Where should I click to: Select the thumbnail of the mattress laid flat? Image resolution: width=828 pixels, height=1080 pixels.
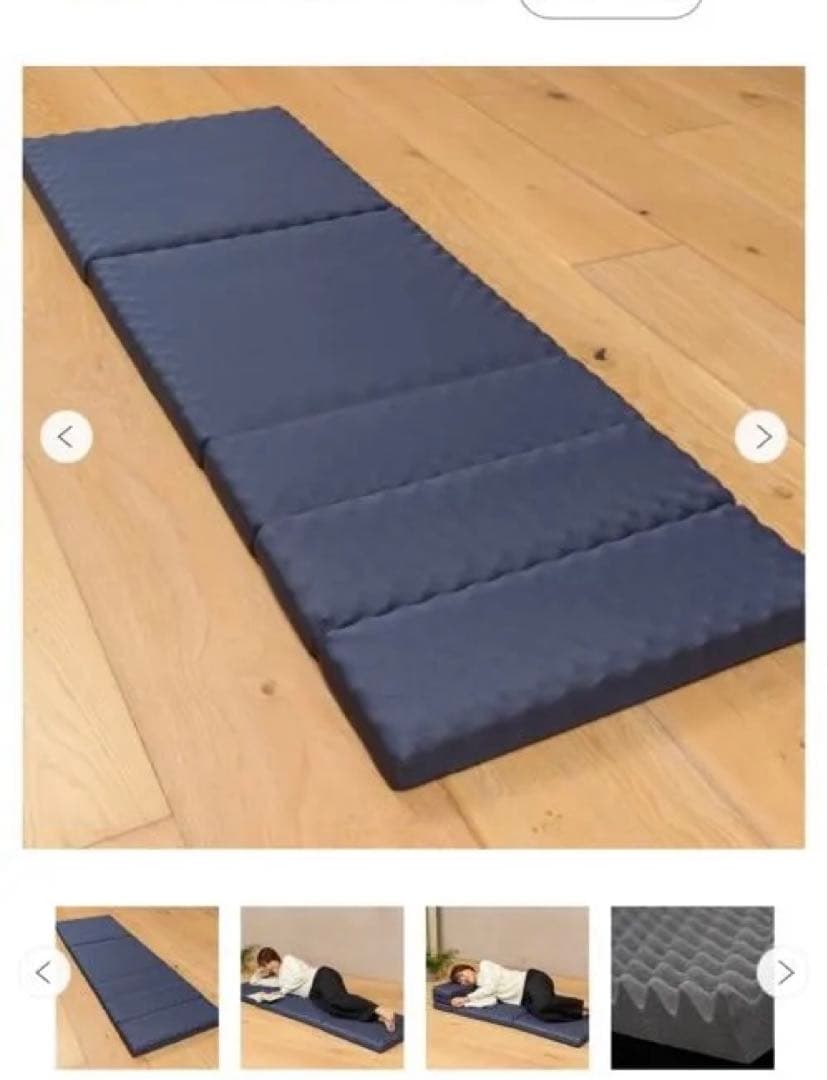click(x=138, y=986)
